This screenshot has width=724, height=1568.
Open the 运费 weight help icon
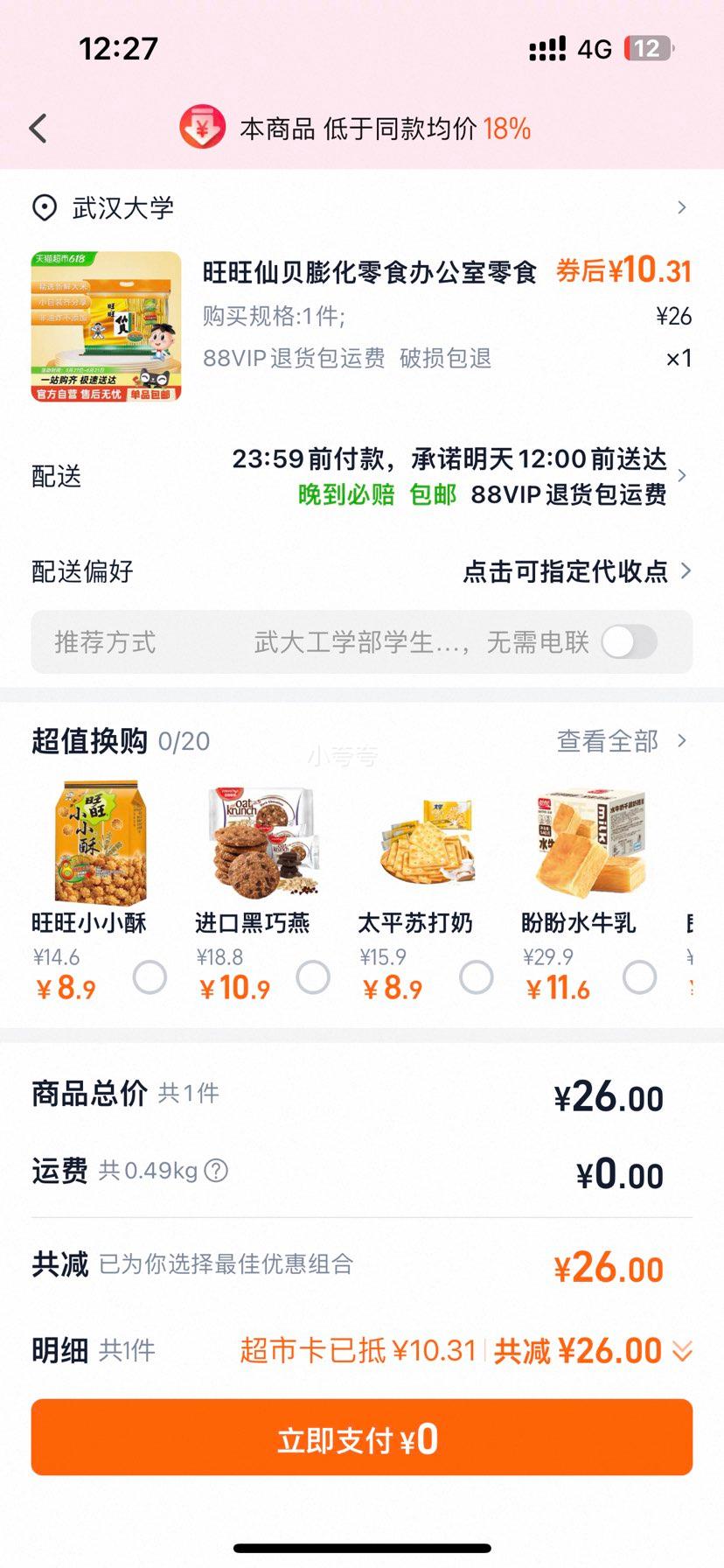[216, 1171]
